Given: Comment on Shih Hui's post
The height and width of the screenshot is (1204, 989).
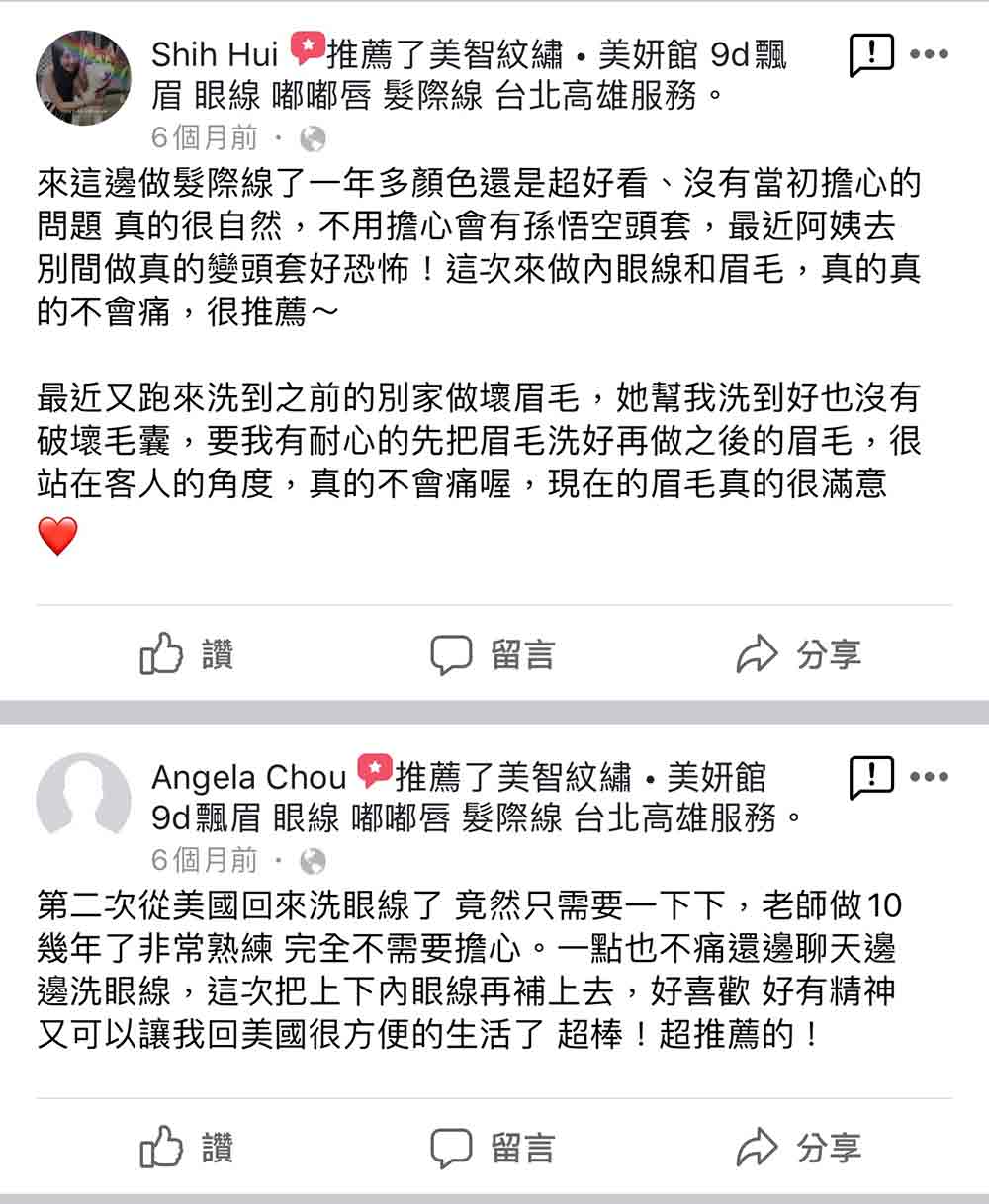Looking at the screenshot, I should (493, 653).
